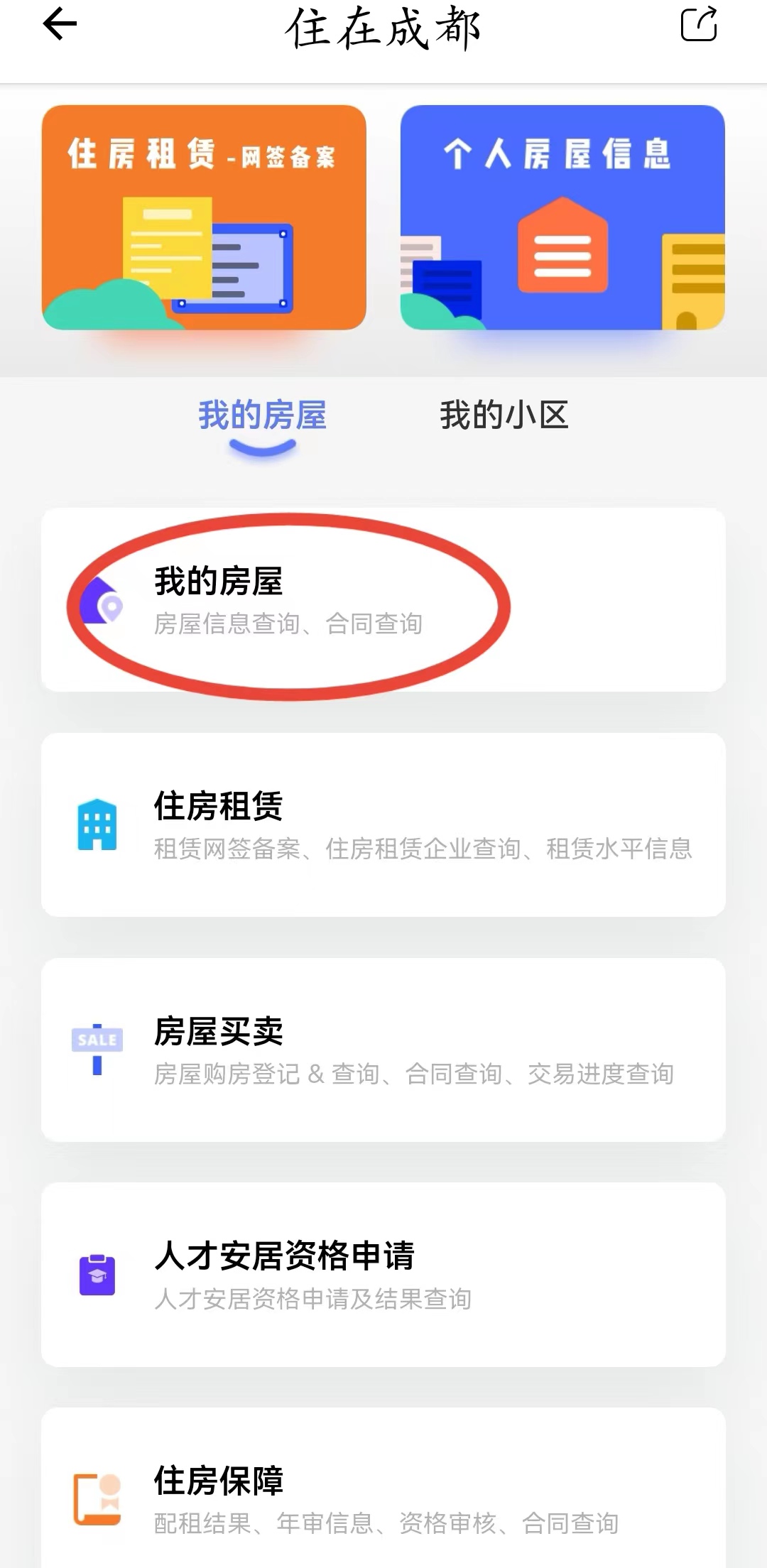Tap the 住在成都 page title
The height and width of the screenshot is (1568, 767).
tap(383, 30)
